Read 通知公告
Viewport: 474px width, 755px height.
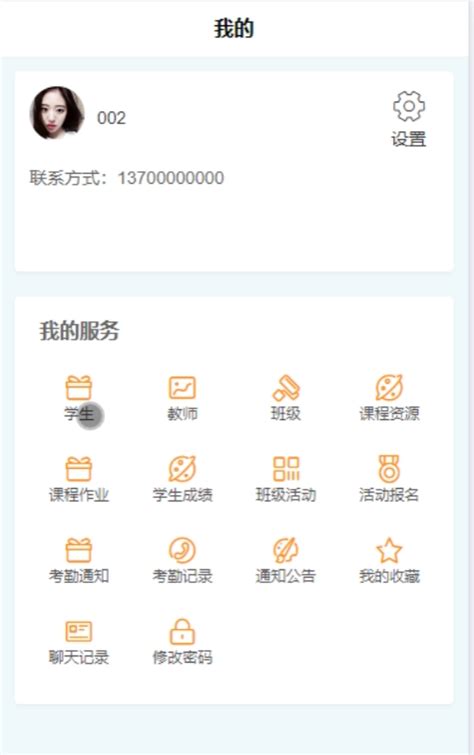(286, 561)
